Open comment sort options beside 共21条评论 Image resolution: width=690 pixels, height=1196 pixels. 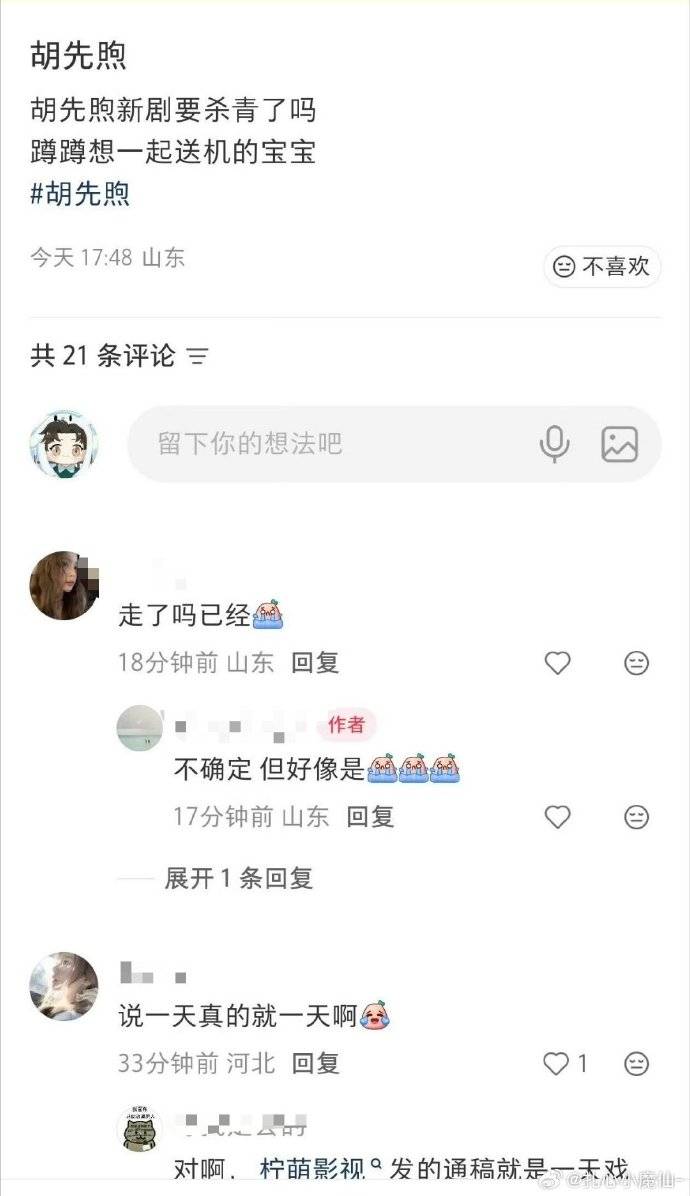pos(198,356)
